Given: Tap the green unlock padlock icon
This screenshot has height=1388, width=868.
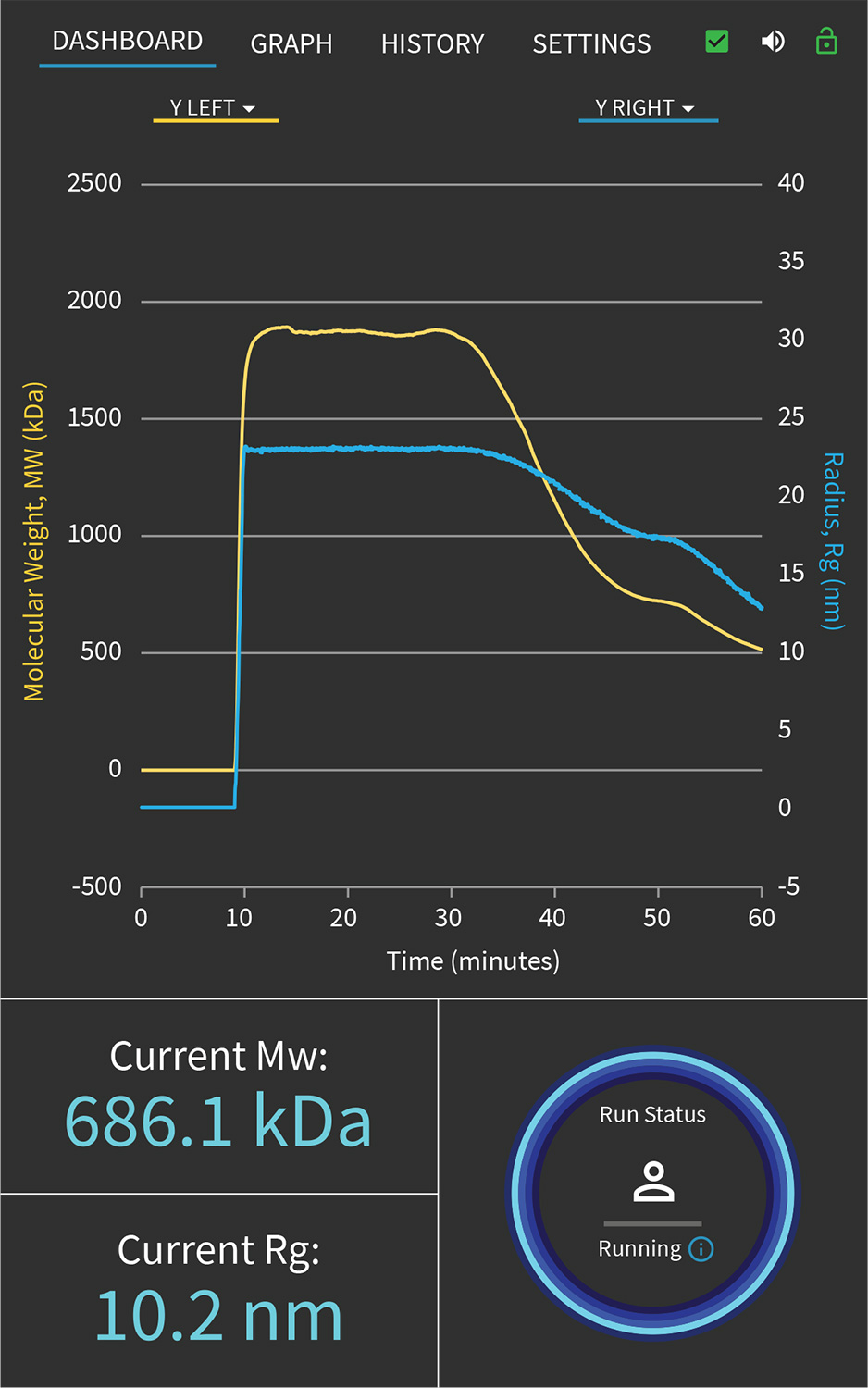Looking at the screenshot, I should coord(825,42).
